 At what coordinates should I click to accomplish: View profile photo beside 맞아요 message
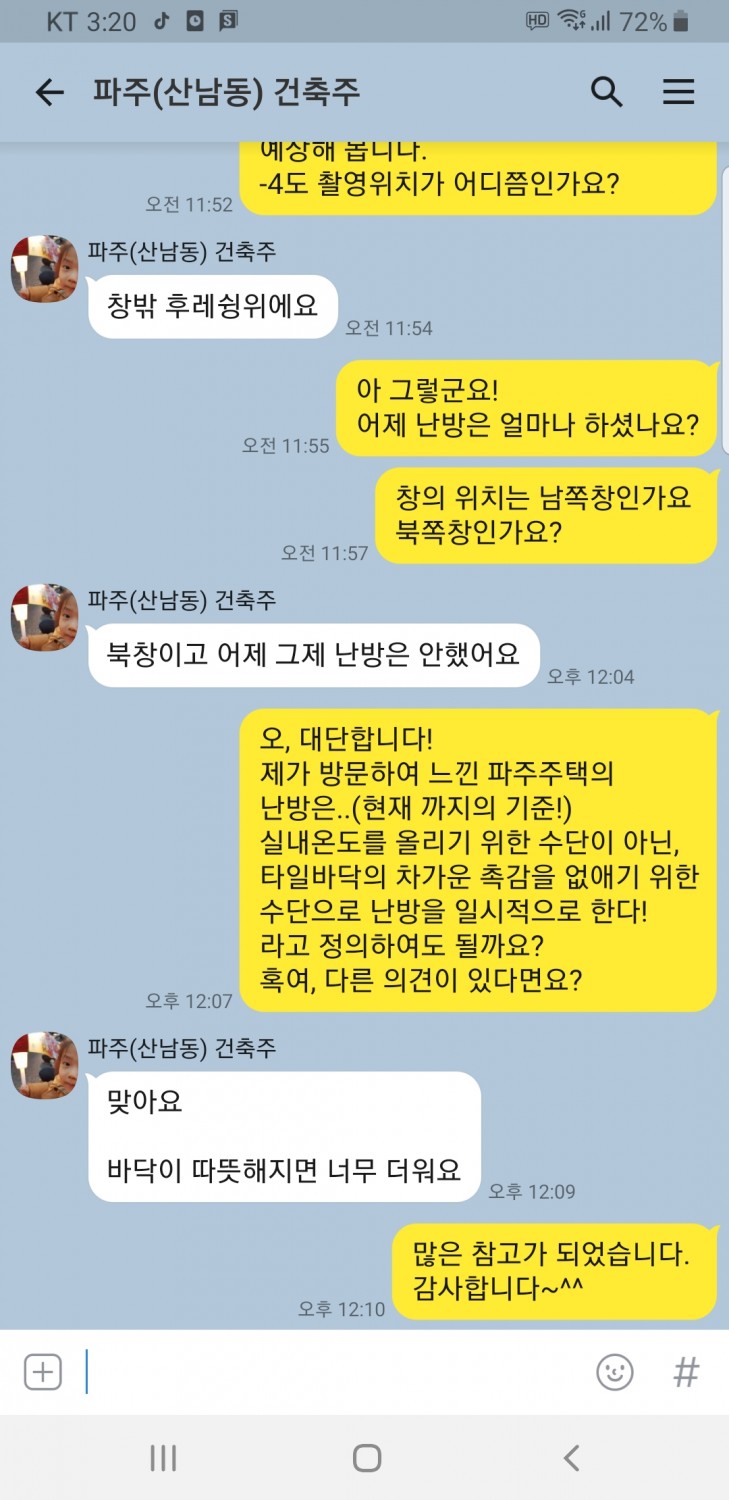44,1066
